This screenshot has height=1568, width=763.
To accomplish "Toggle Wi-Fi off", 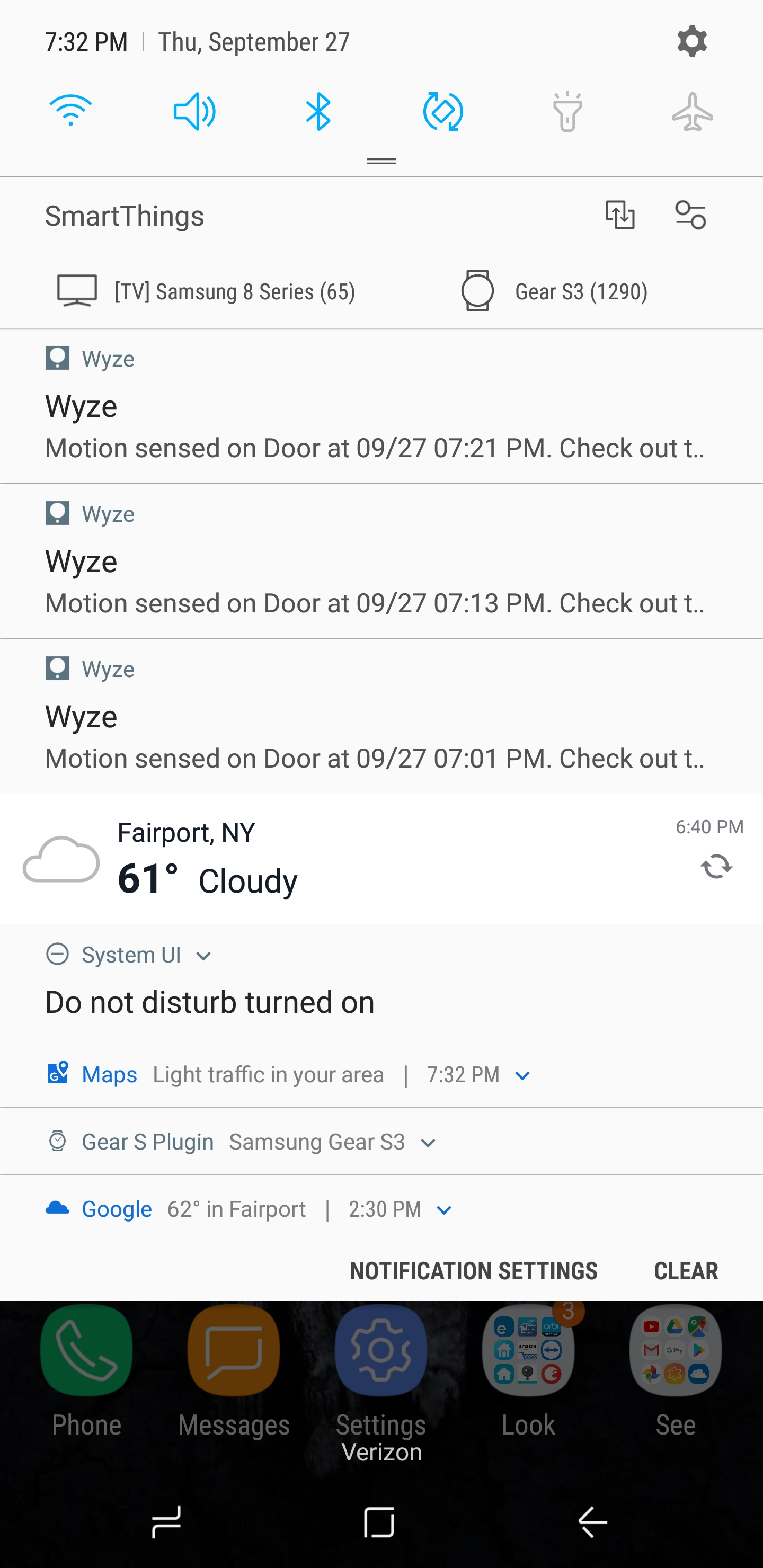I will [70, 111].
